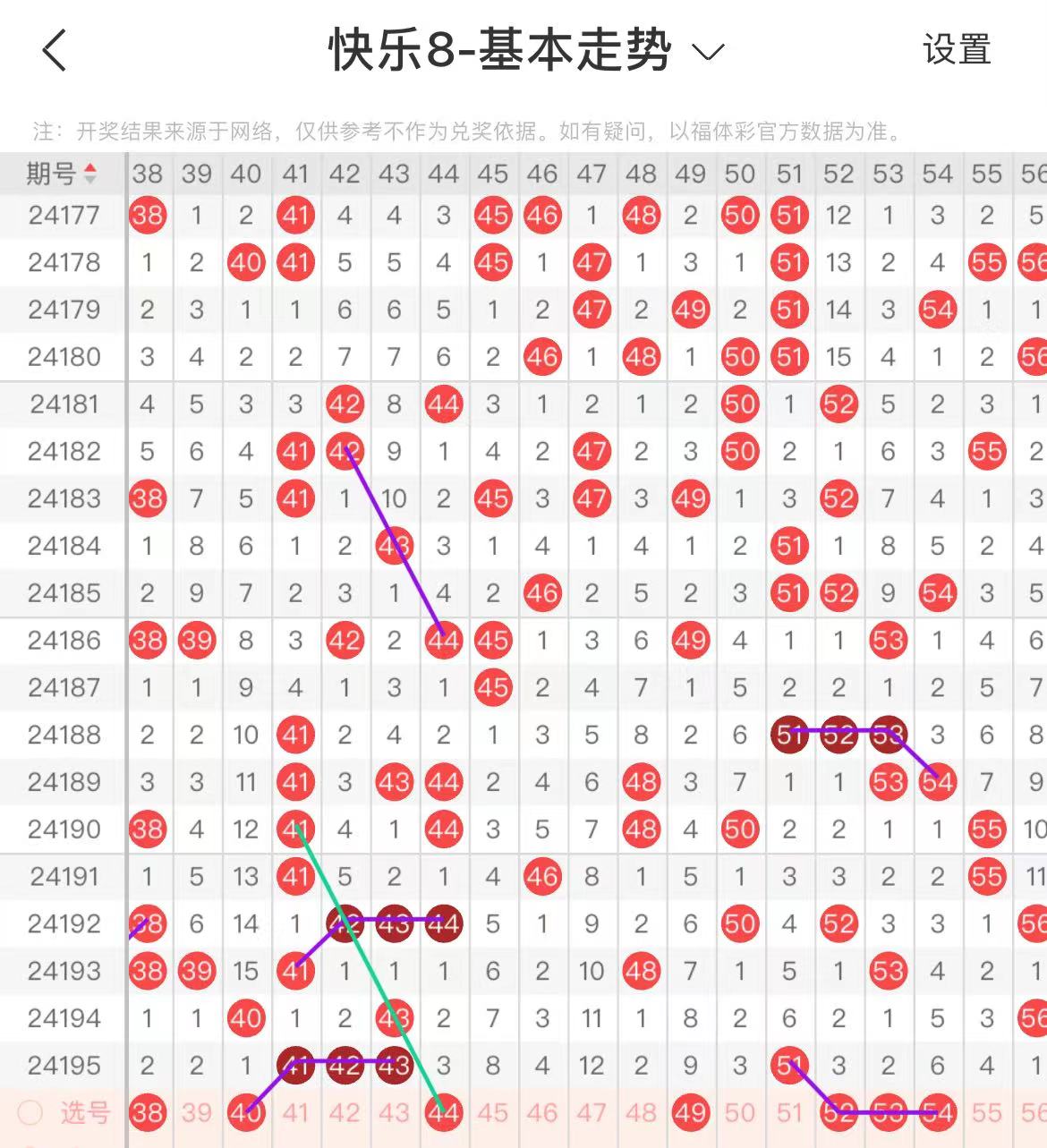Pick number 39 in the 选号 row
Viewport: 1047px width, 1148px height.
tap(197, 1112)
